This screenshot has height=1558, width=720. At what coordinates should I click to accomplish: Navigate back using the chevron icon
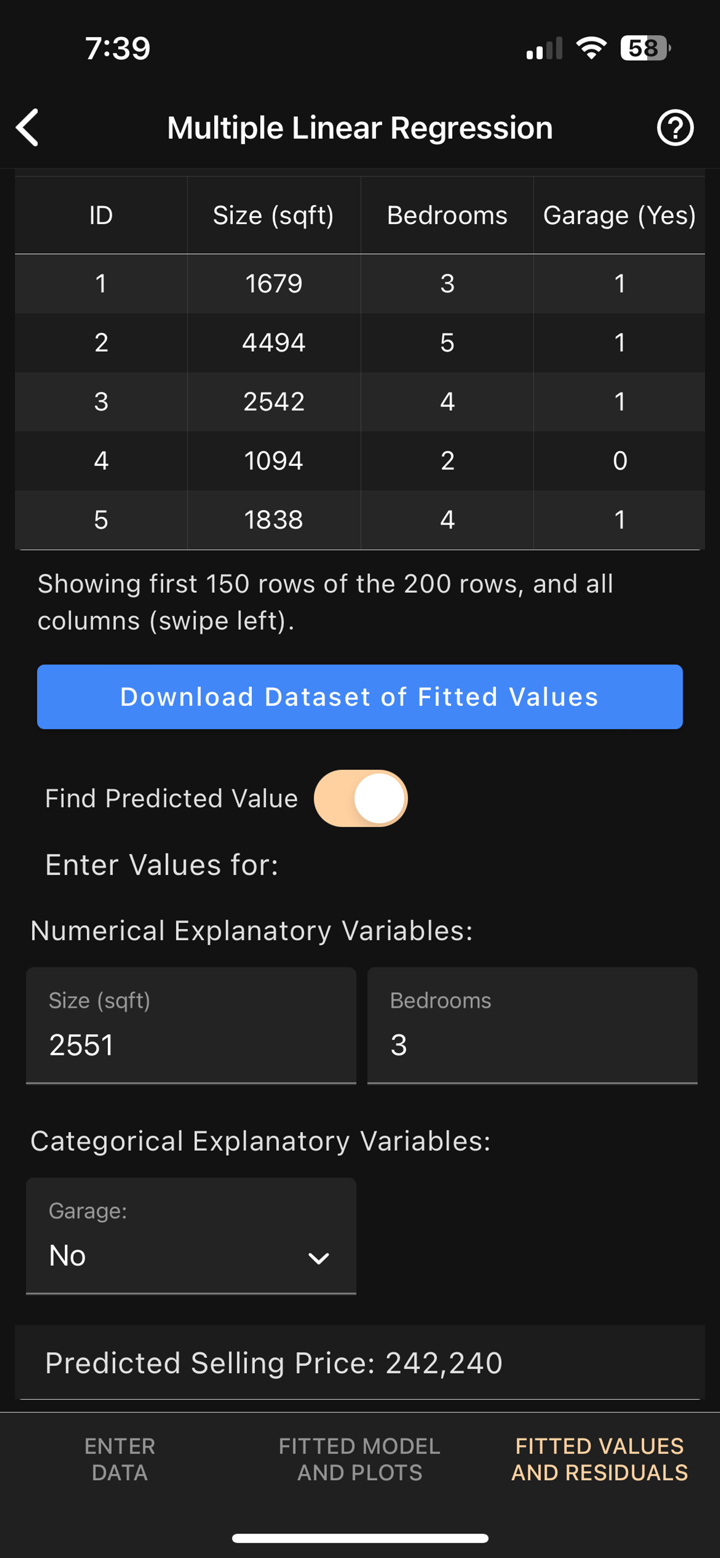[26, 127]
